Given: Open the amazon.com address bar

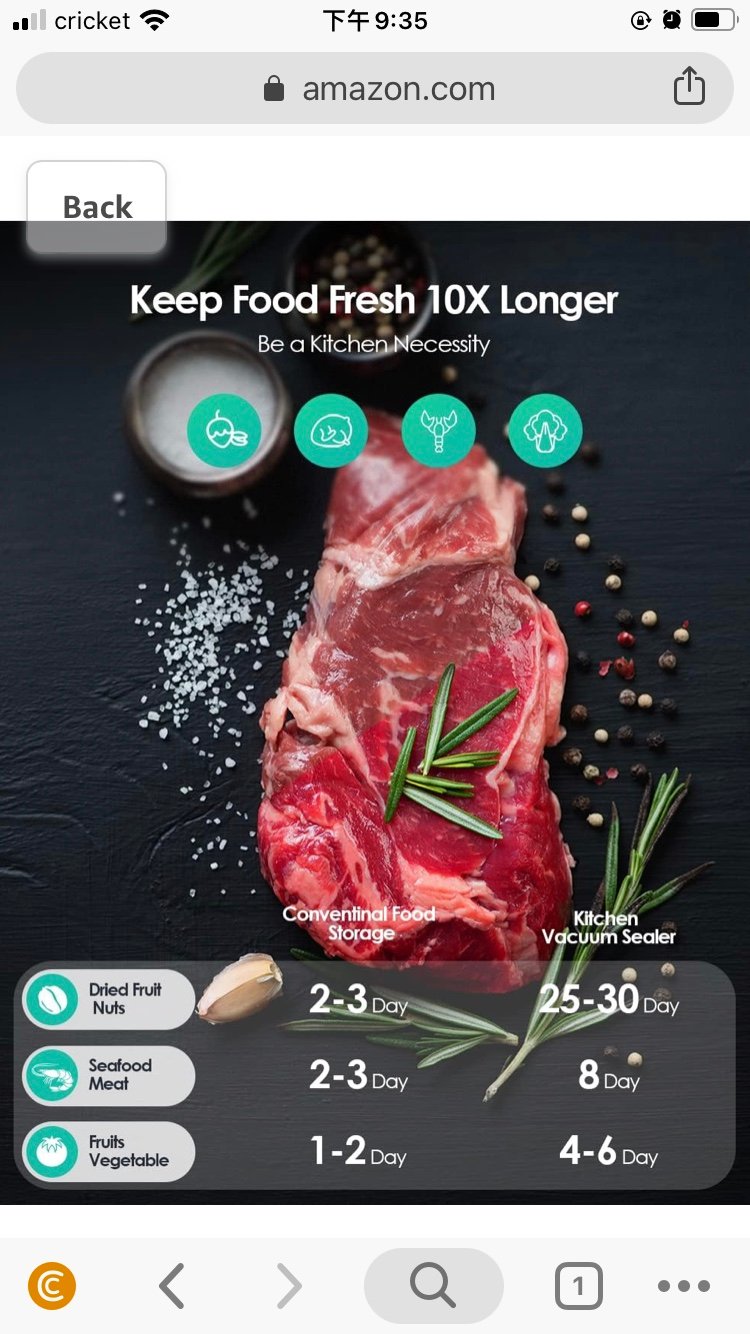Looking at the screenshot, I should pyautogui.click(x=375, y=88).
